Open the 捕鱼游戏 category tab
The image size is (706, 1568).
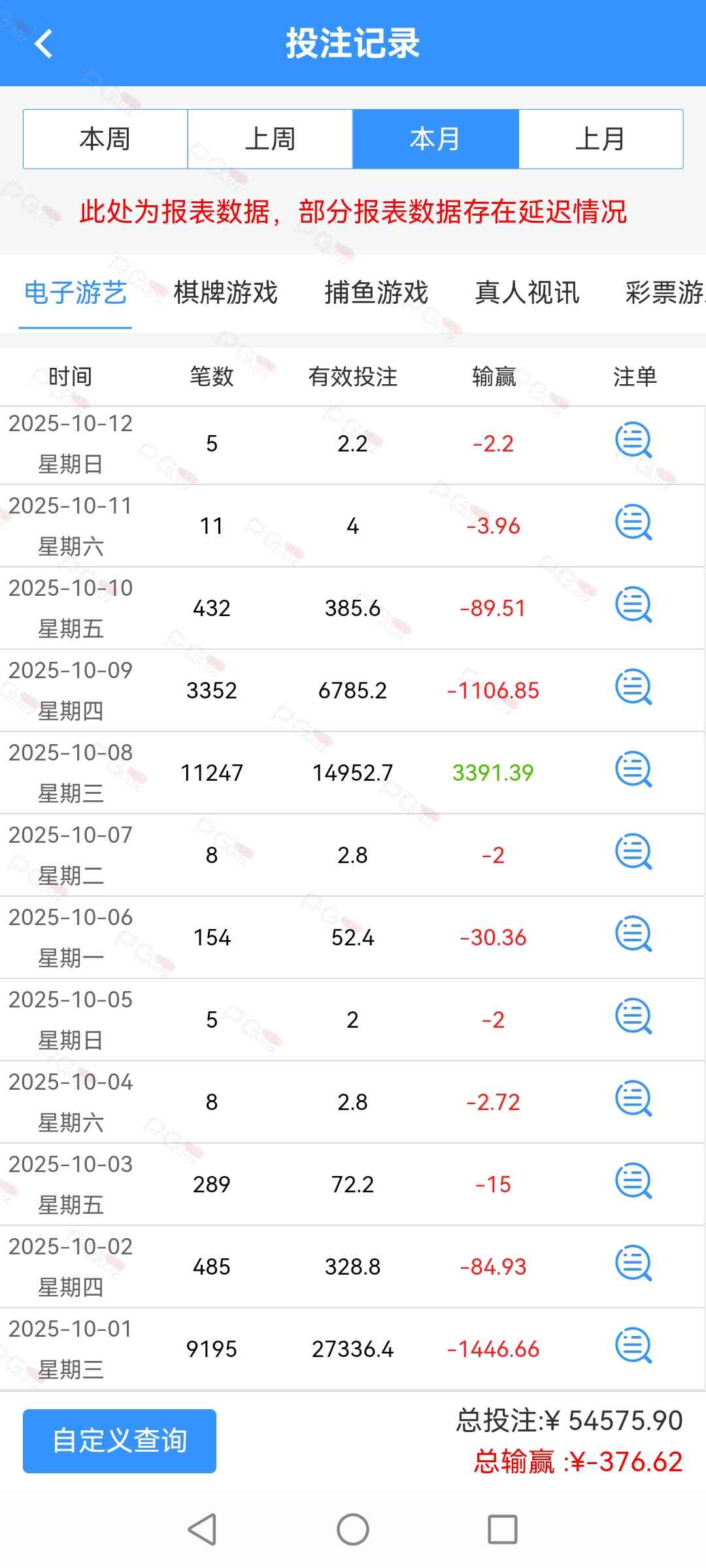pos(377,292)
